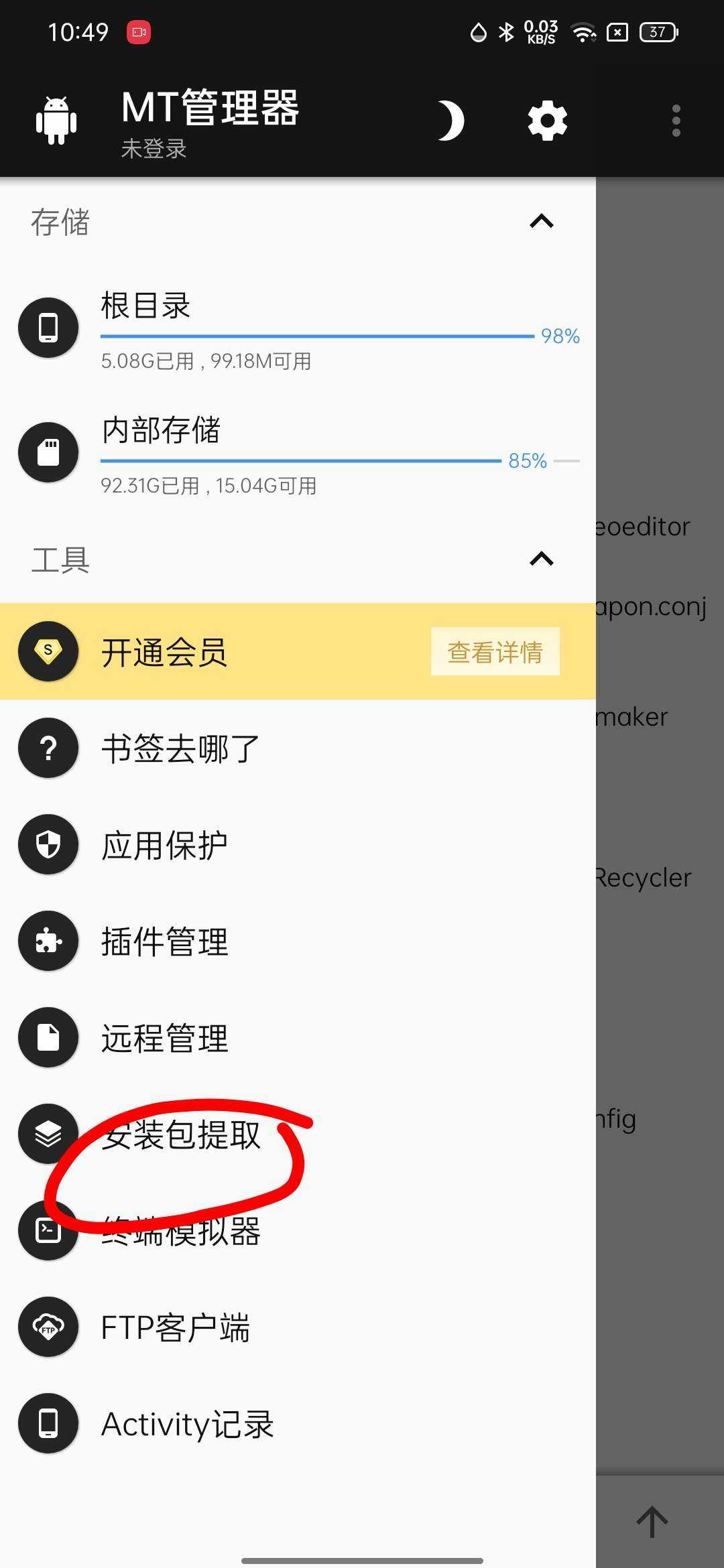This screenshot has height=1568, width=724.
Task: Tap 查看详情 for membership details
Action: click(495, 651)
